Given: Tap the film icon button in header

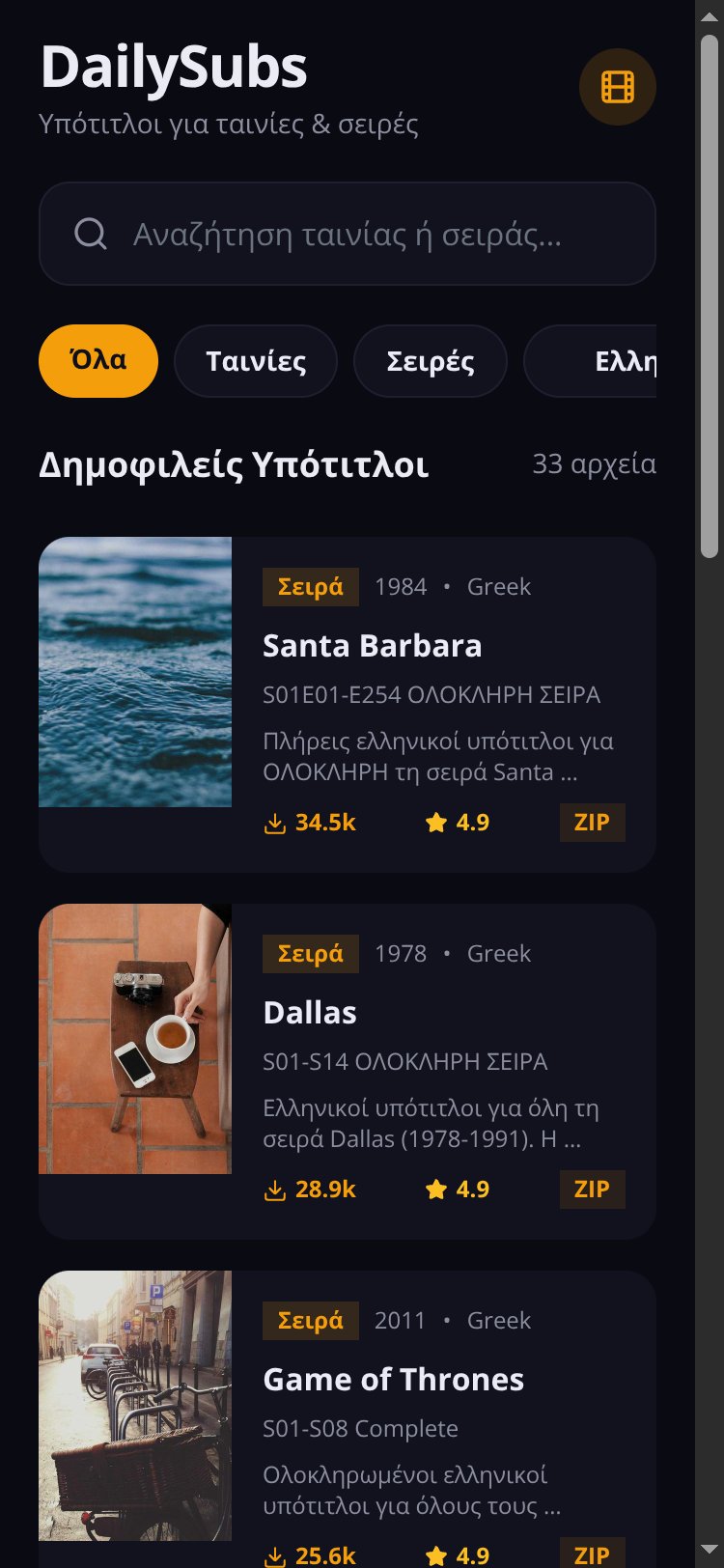Looking at the screenshot, I should pyautogui.click(x=618, y=87).
